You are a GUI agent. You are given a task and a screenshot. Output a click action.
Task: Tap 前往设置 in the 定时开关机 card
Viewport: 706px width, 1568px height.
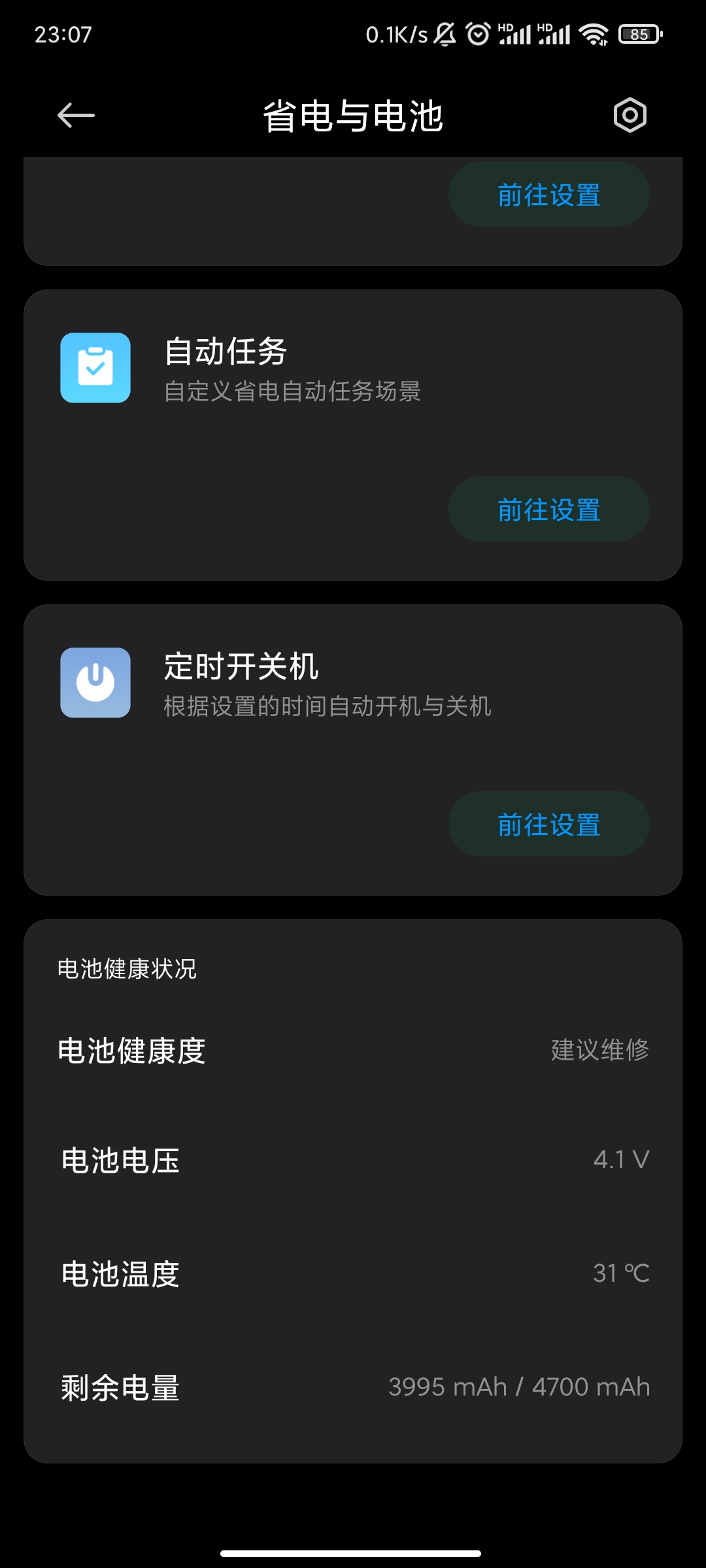(548, 824)
